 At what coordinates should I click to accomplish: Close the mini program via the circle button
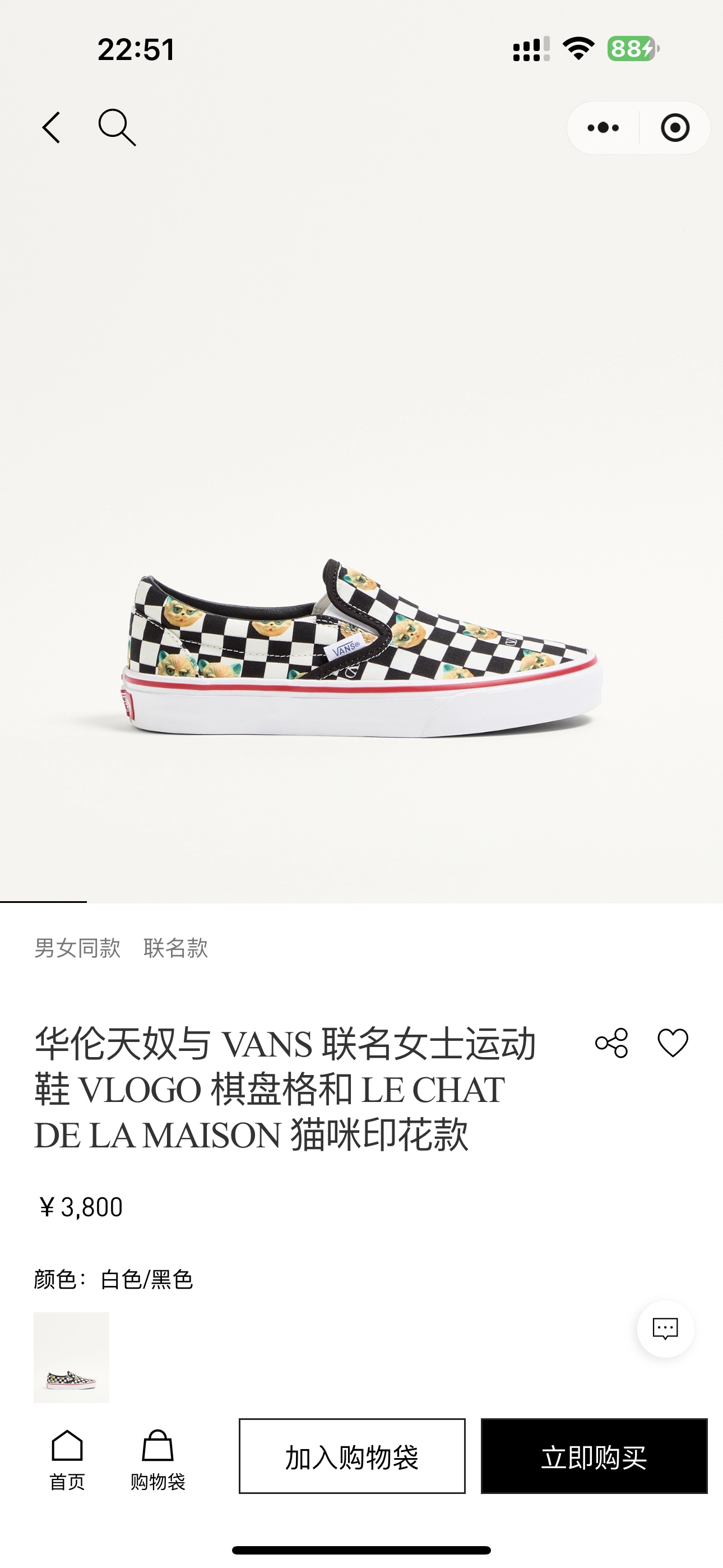675,128
